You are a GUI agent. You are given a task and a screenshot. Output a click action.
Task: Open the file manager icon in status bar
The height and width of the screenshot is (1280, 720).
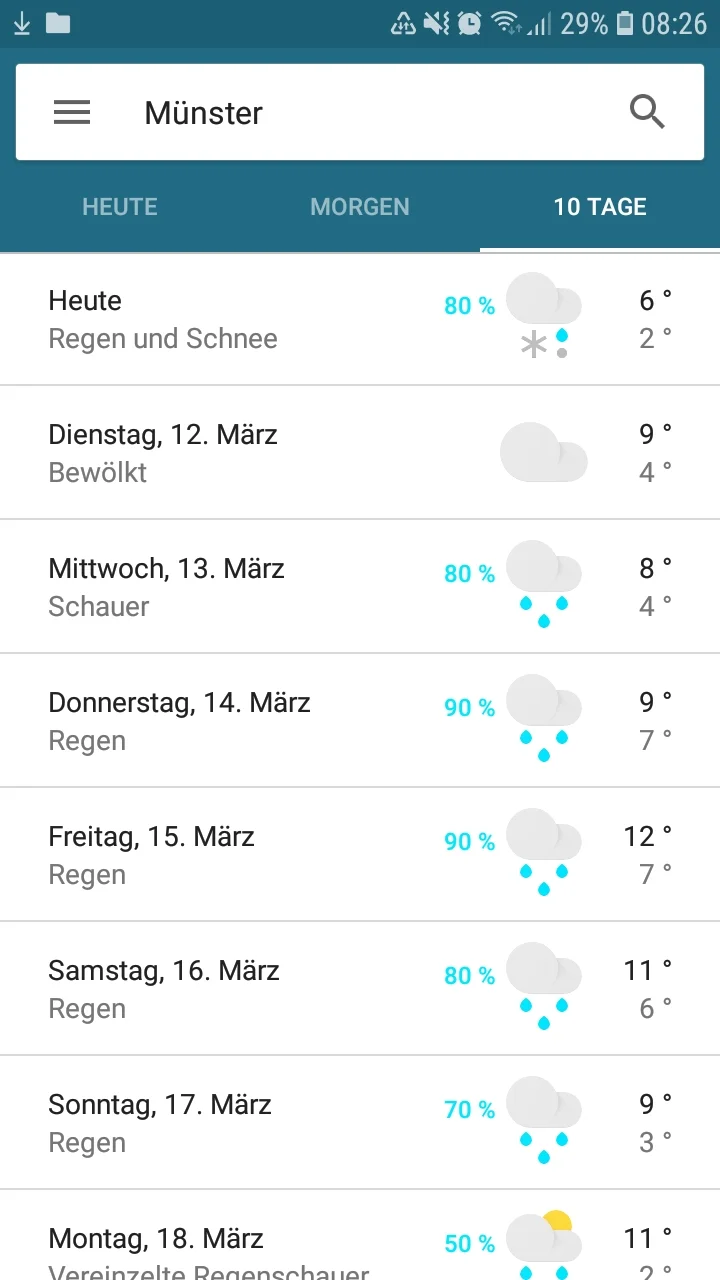(57, 22)
